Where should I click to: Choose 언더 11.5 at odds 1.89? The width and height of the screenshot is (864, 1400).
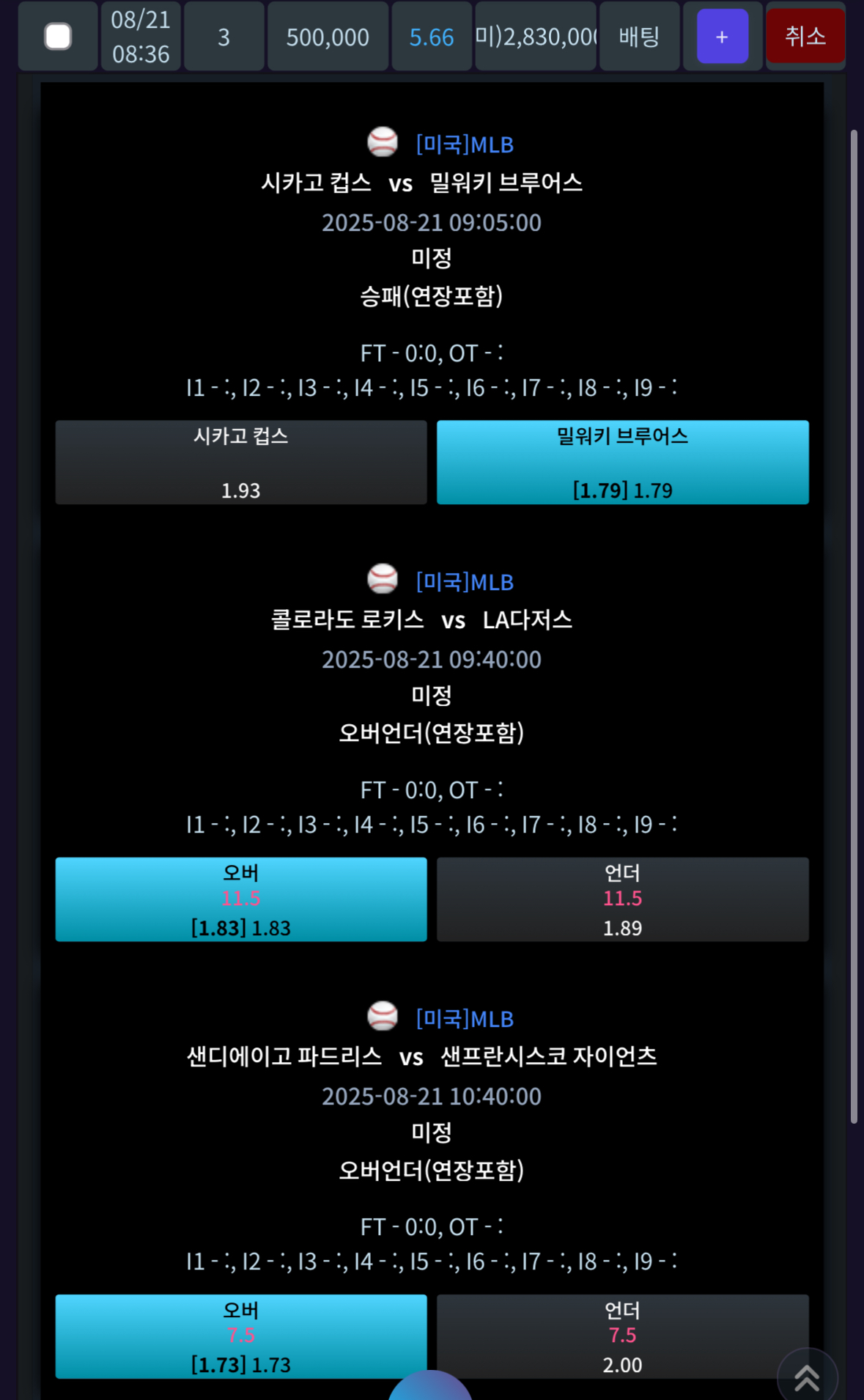[623, 899]
